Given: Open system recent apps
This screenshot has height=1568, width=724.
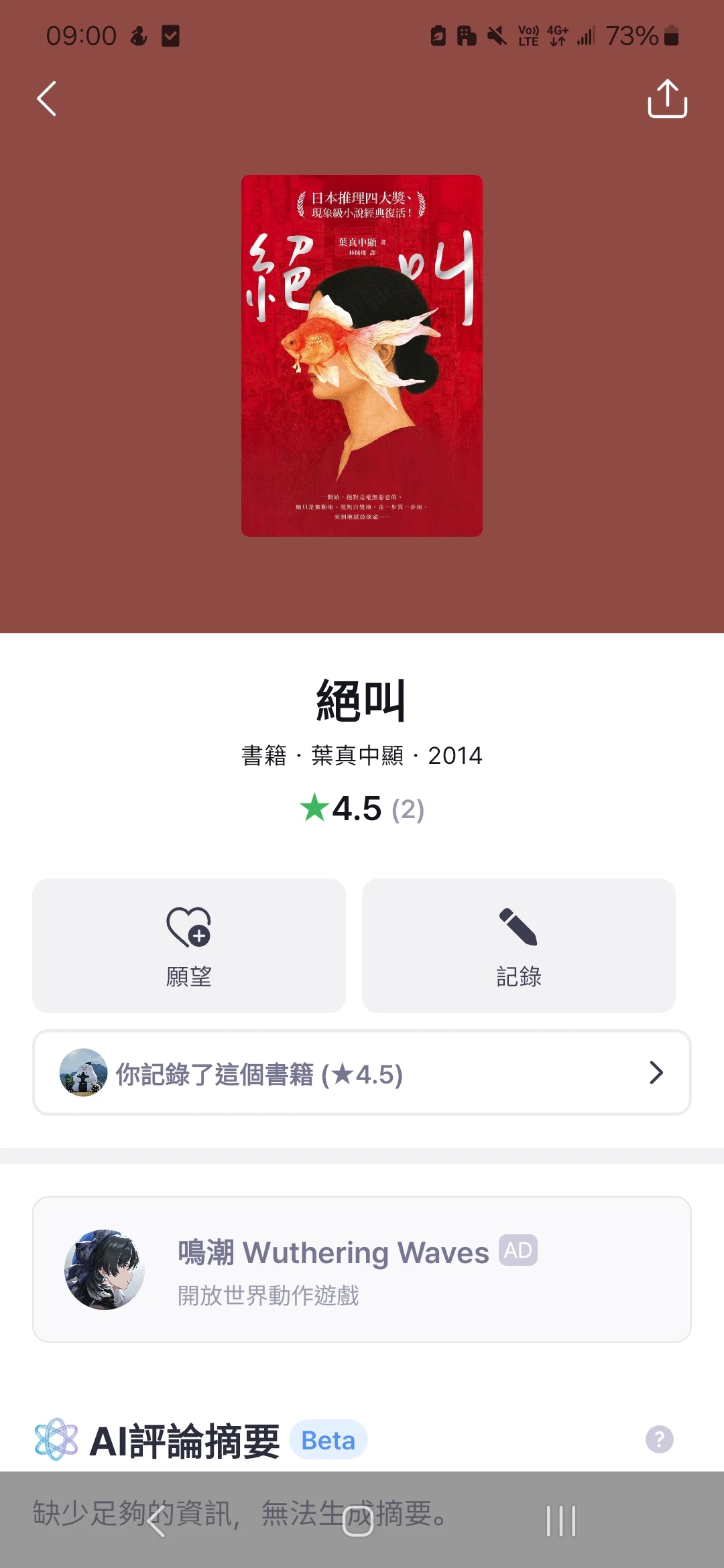Looking at the screenshot, I should [560, 1521].
